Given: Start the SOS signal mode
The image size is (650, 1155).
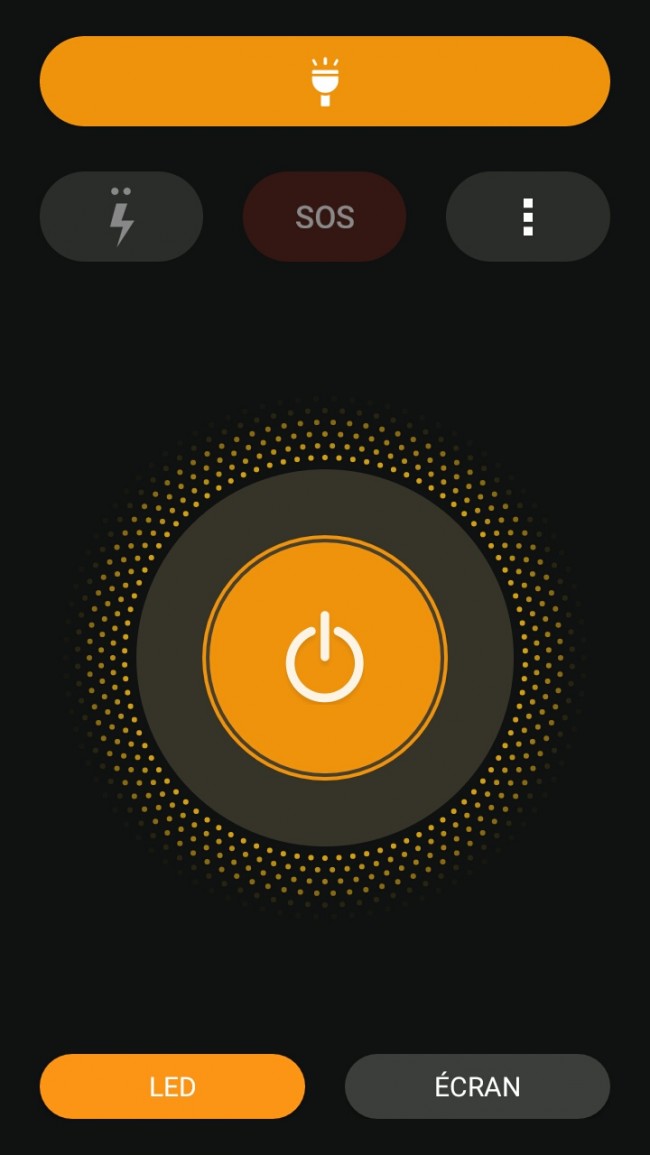Looking at the screenshot, I should [x=325, y=217].
